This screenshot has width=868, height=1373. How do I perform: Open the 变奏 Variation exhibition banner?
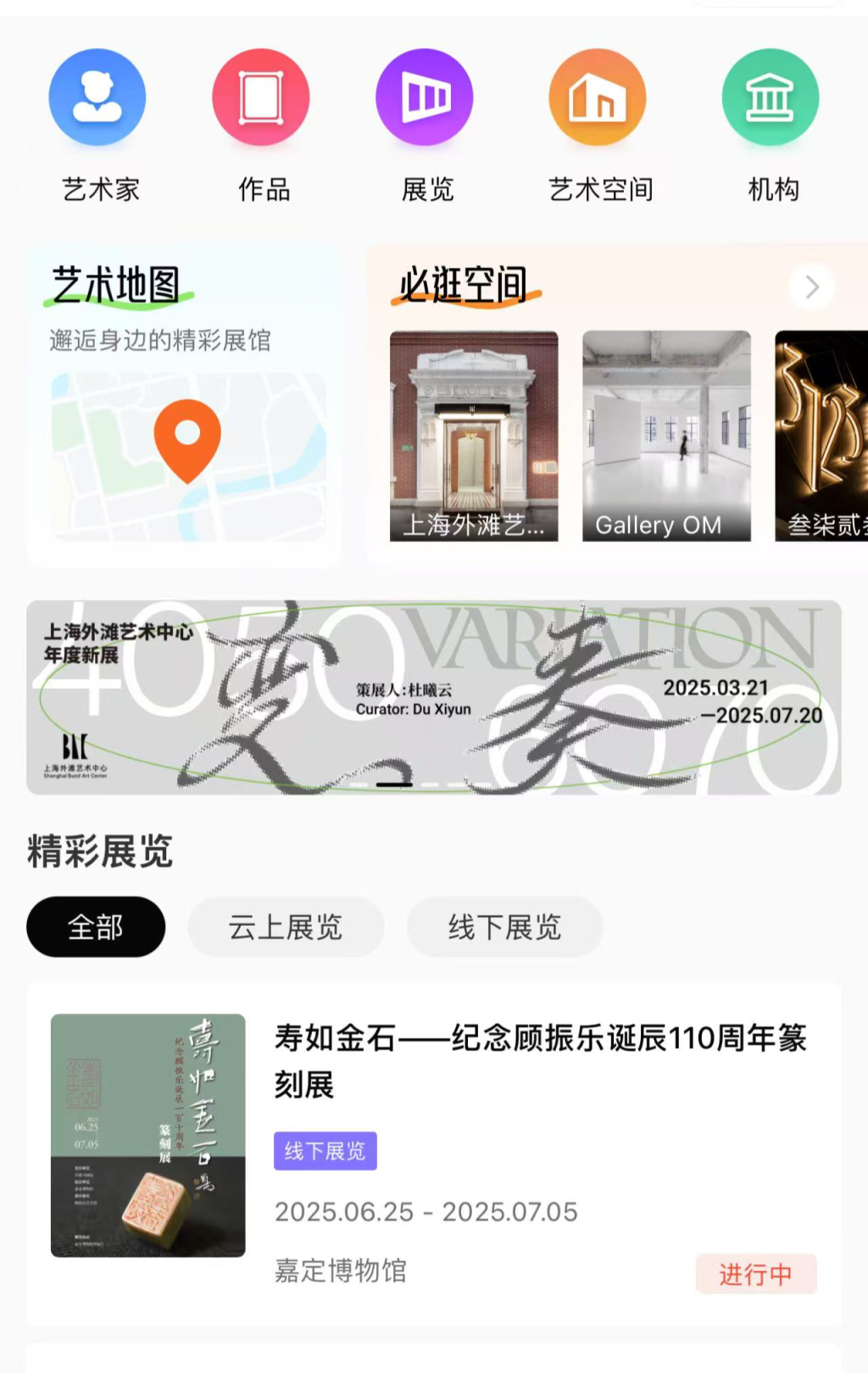click(x=434, y=697)
